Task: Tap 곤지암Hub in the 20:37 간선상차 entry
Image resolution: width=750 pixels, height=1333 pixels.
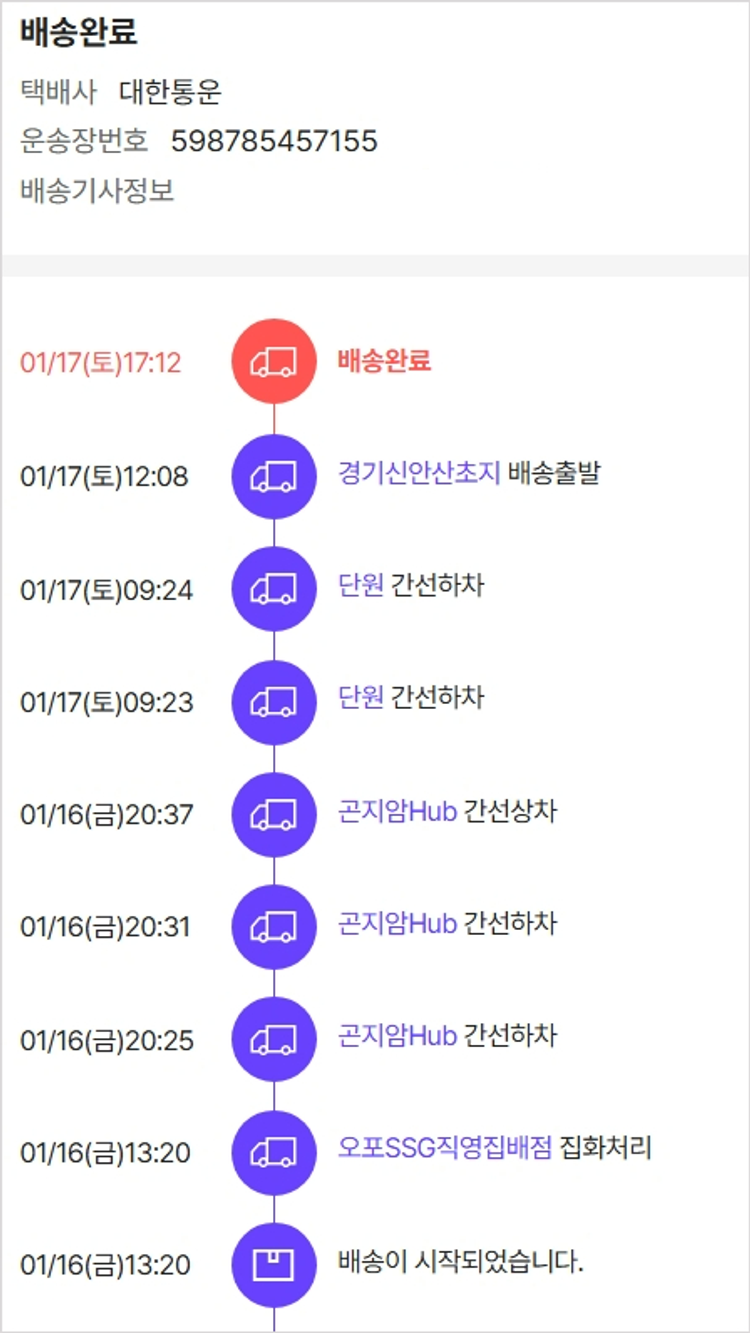Action: click(x=397, y=811)
